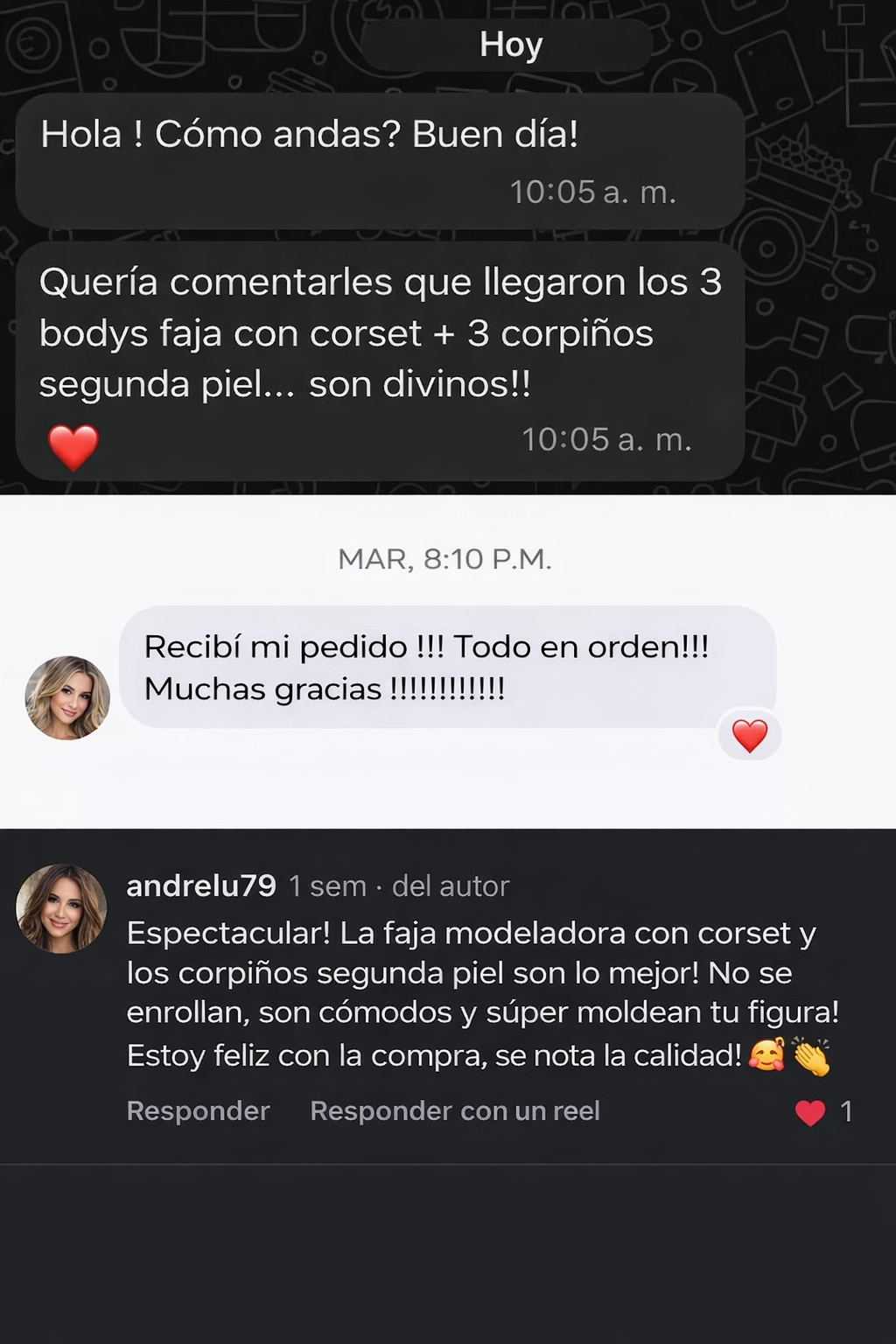This screenshot has width=896, height=1344.
Task: Tap the 'del autor' label on the comment
Action: (x=451, y=886)
